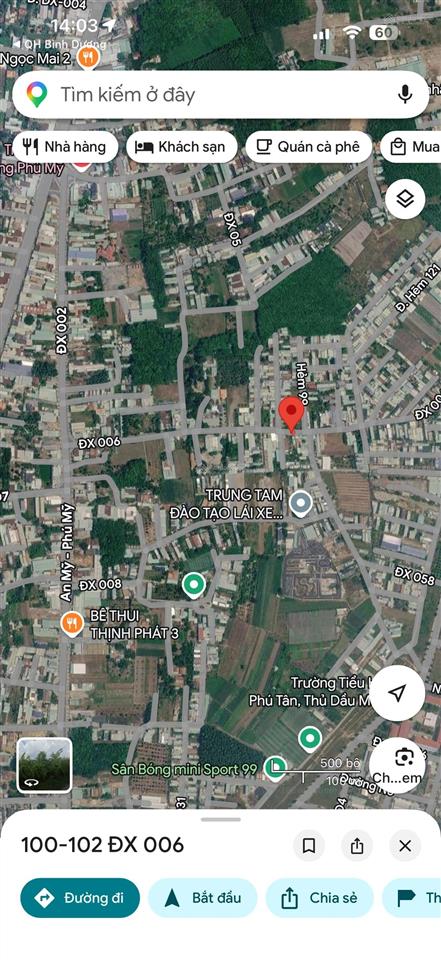Tap the Chia sẻ button
Image resolution: width=441 pixels, height=960 pixels.
coord(319,898)
